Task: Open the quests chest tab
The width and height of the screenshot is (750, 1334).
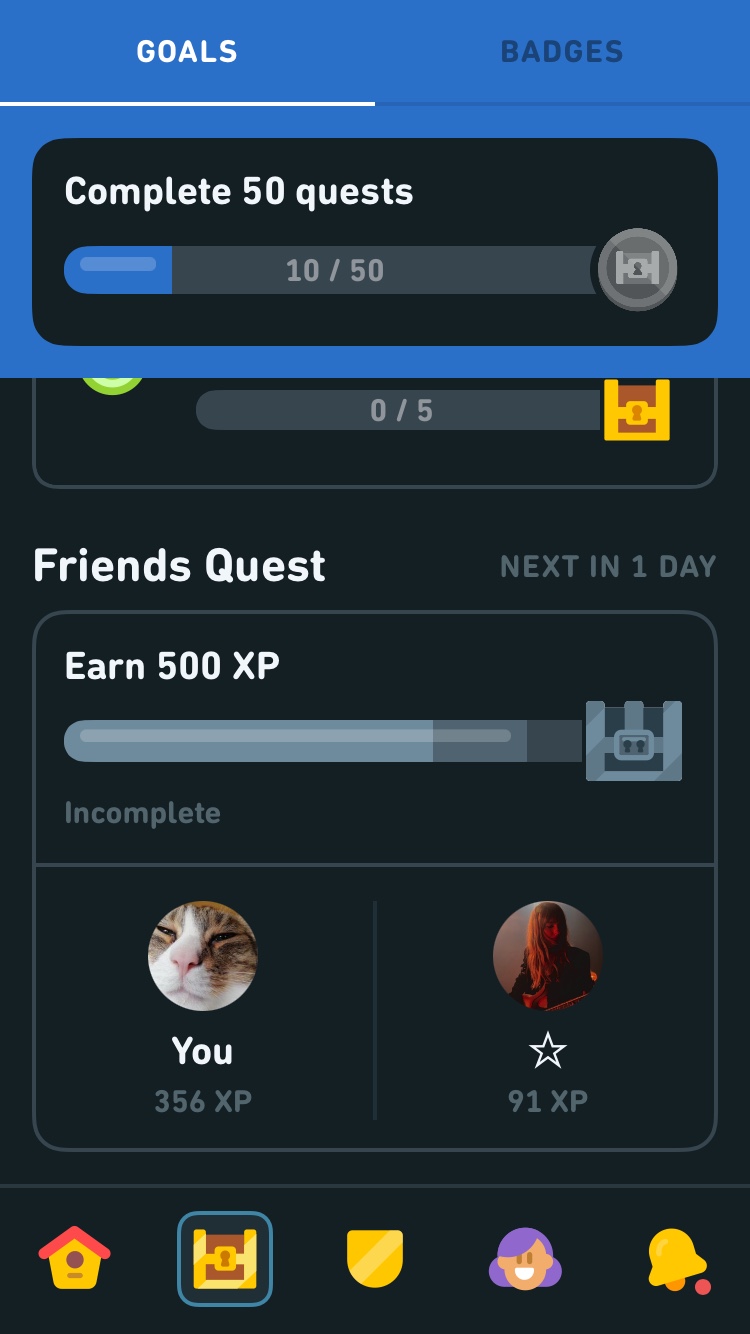Action: [225, 1258]
